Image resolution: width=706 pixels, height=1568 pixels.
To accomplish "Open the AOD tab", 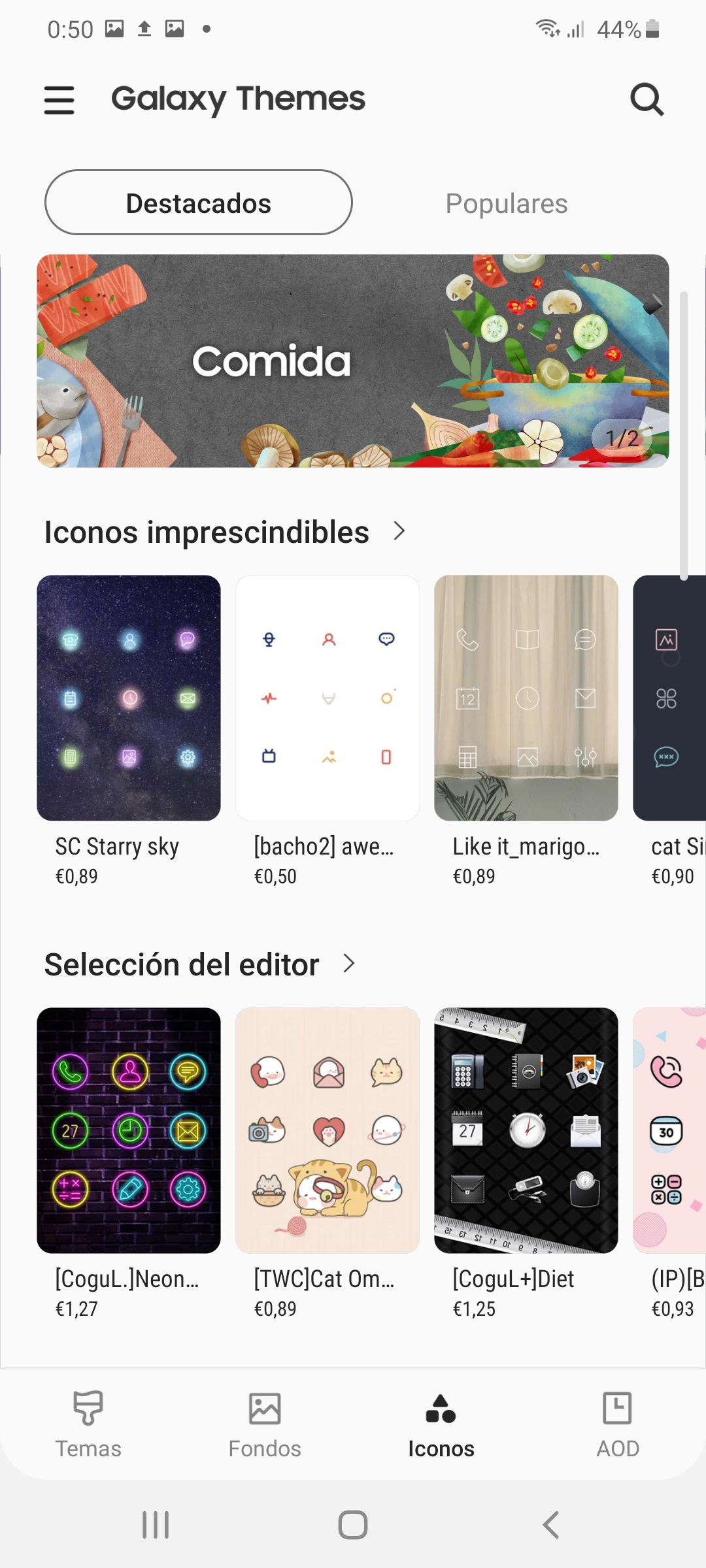I will tap(618, 1426).
